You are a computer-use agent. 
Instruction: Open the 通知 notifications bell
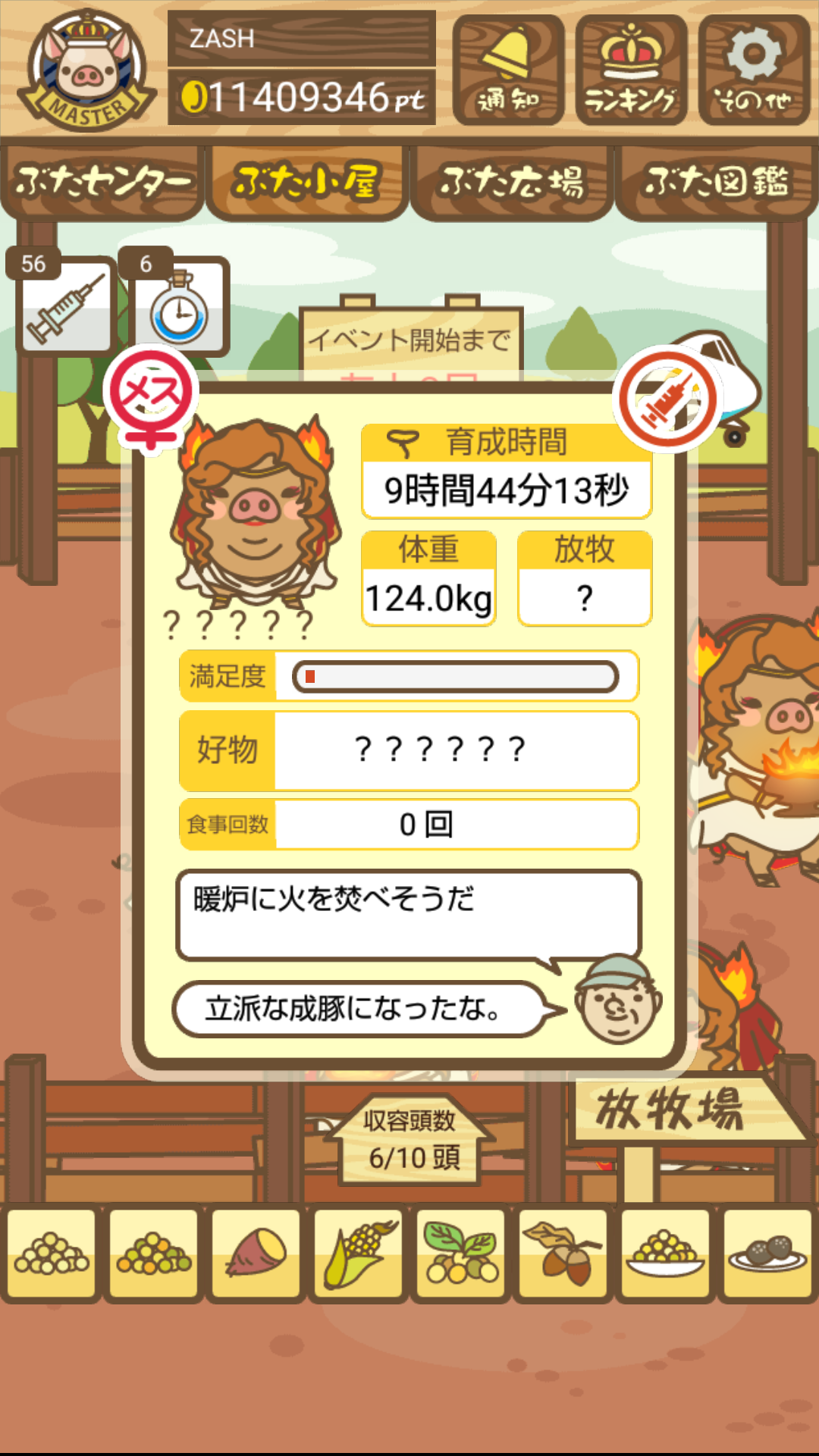[508, 70]
